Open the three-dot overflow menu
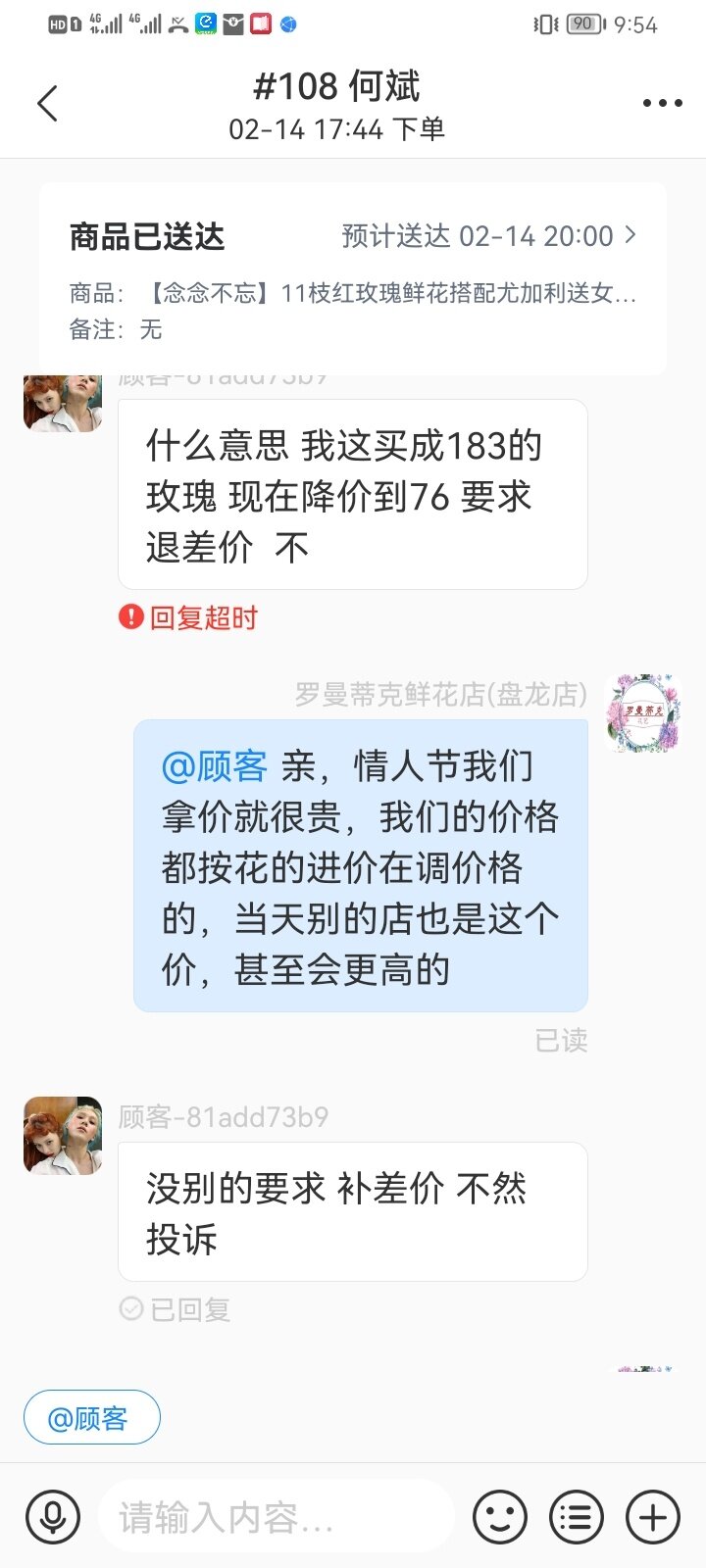Screen dimensions: 706x1568 (662, 103)
